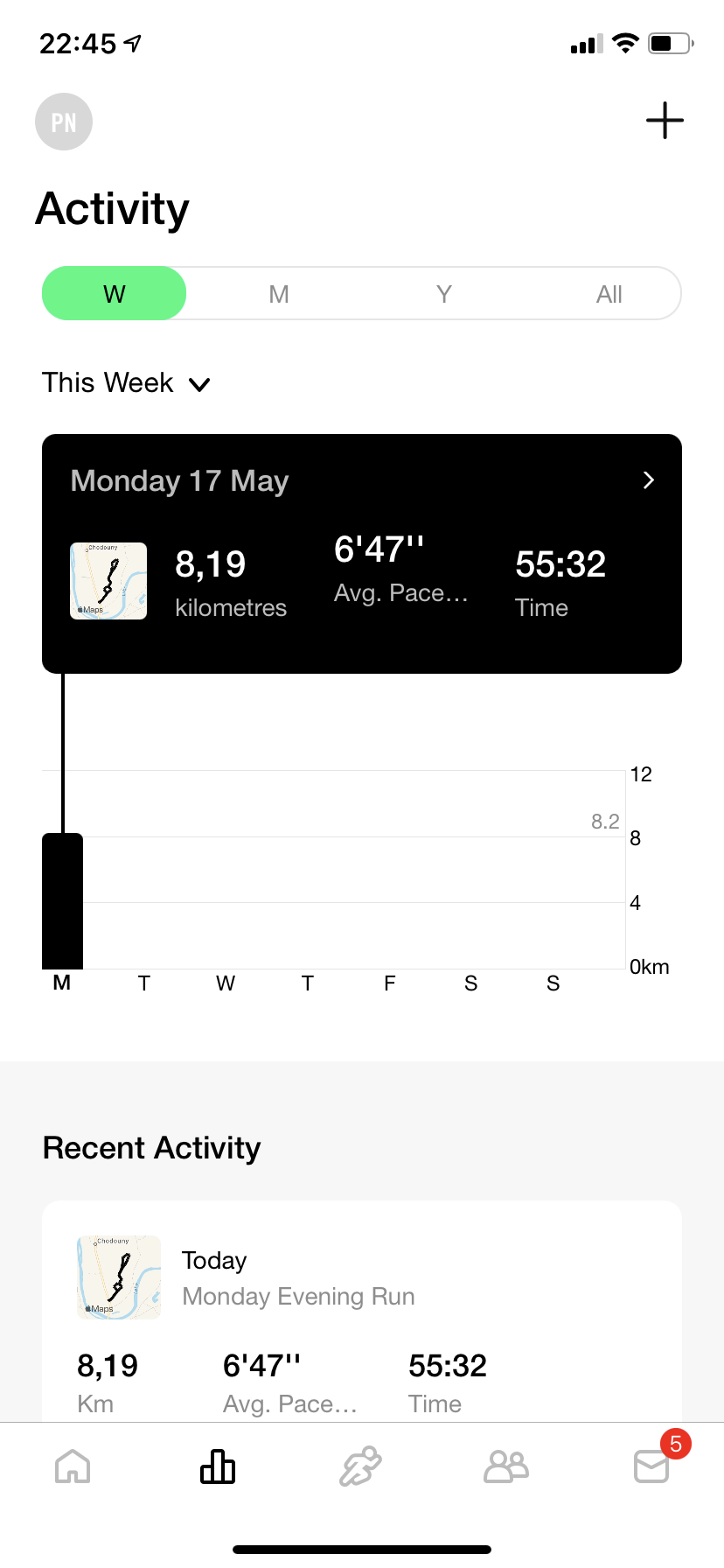This screenshot has height=1568, width=724.
Task: Select the W weekly view
Action: [x=115, y=293]
